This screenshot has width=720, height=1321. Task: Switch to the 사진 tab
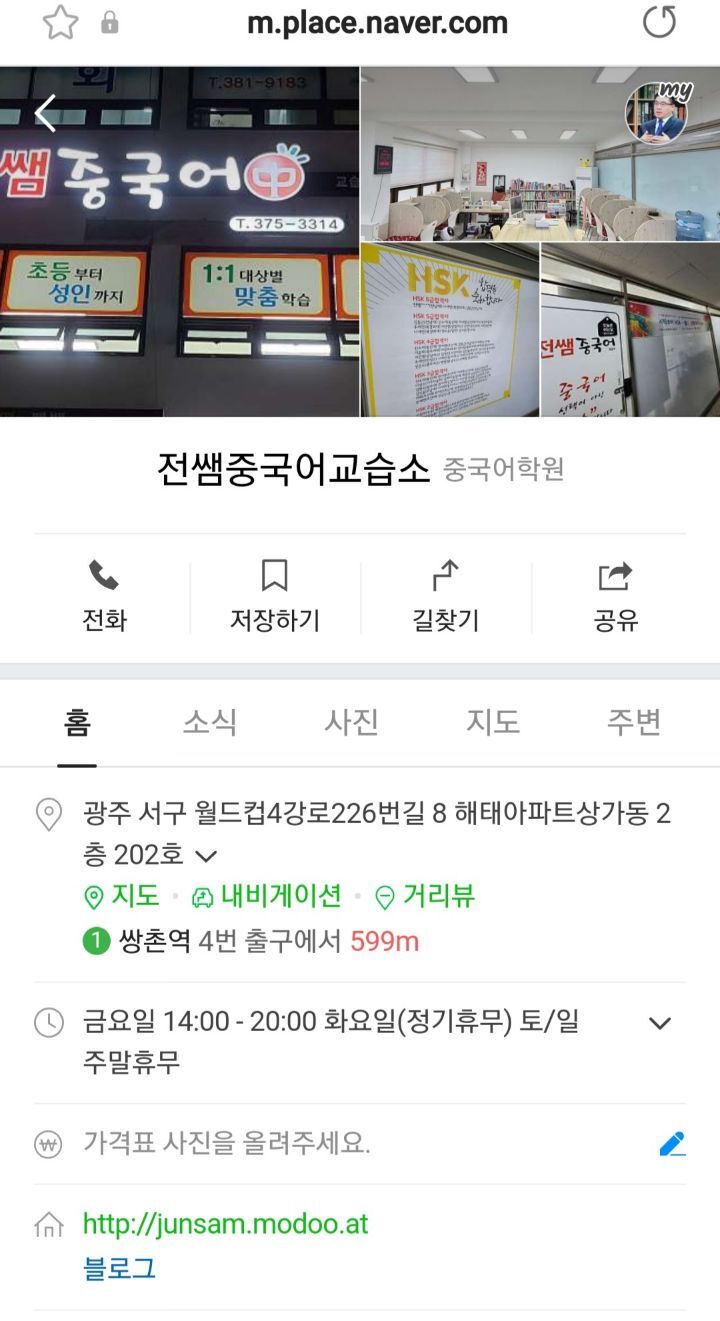tap(351, 722)
